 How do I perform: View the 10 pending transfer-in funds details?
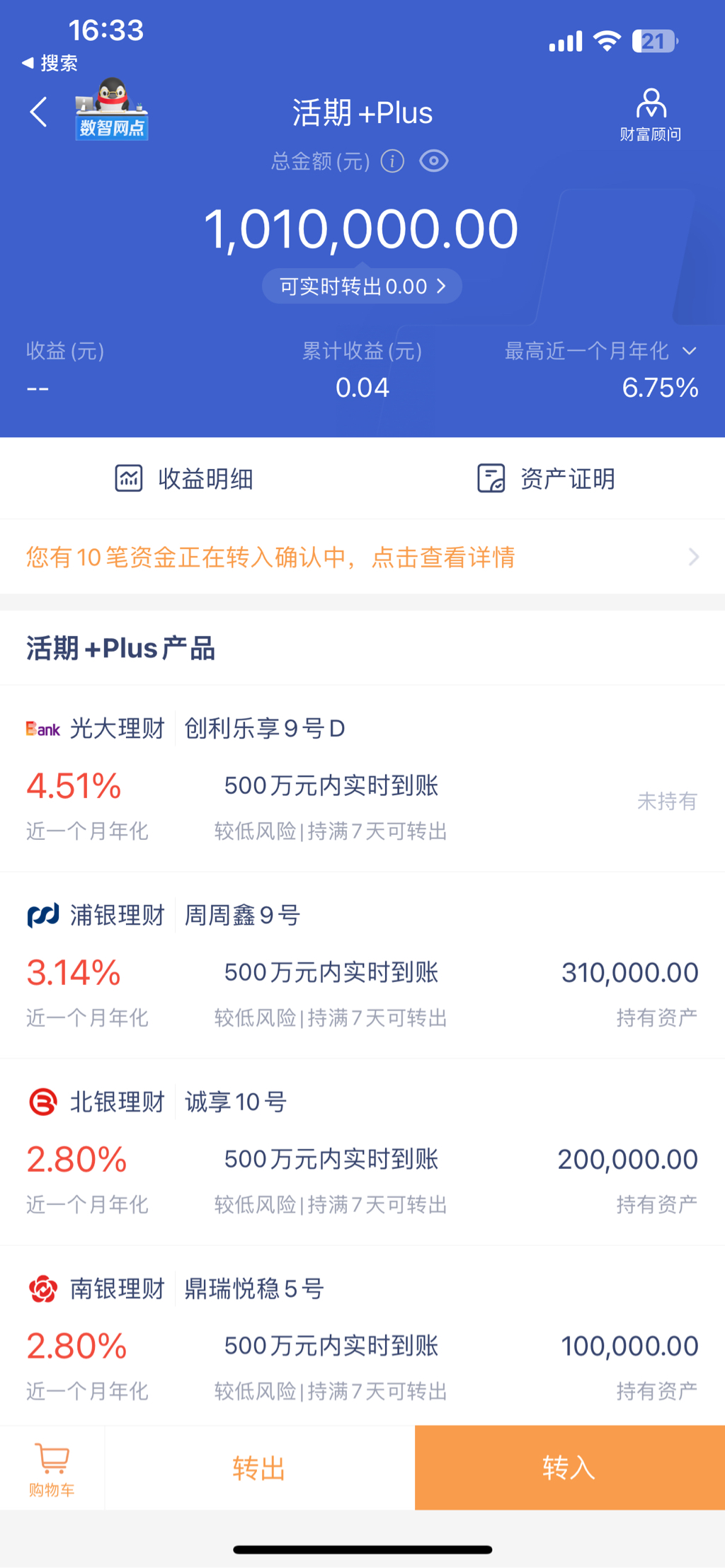pyautogui.click(x=362, y=558)
